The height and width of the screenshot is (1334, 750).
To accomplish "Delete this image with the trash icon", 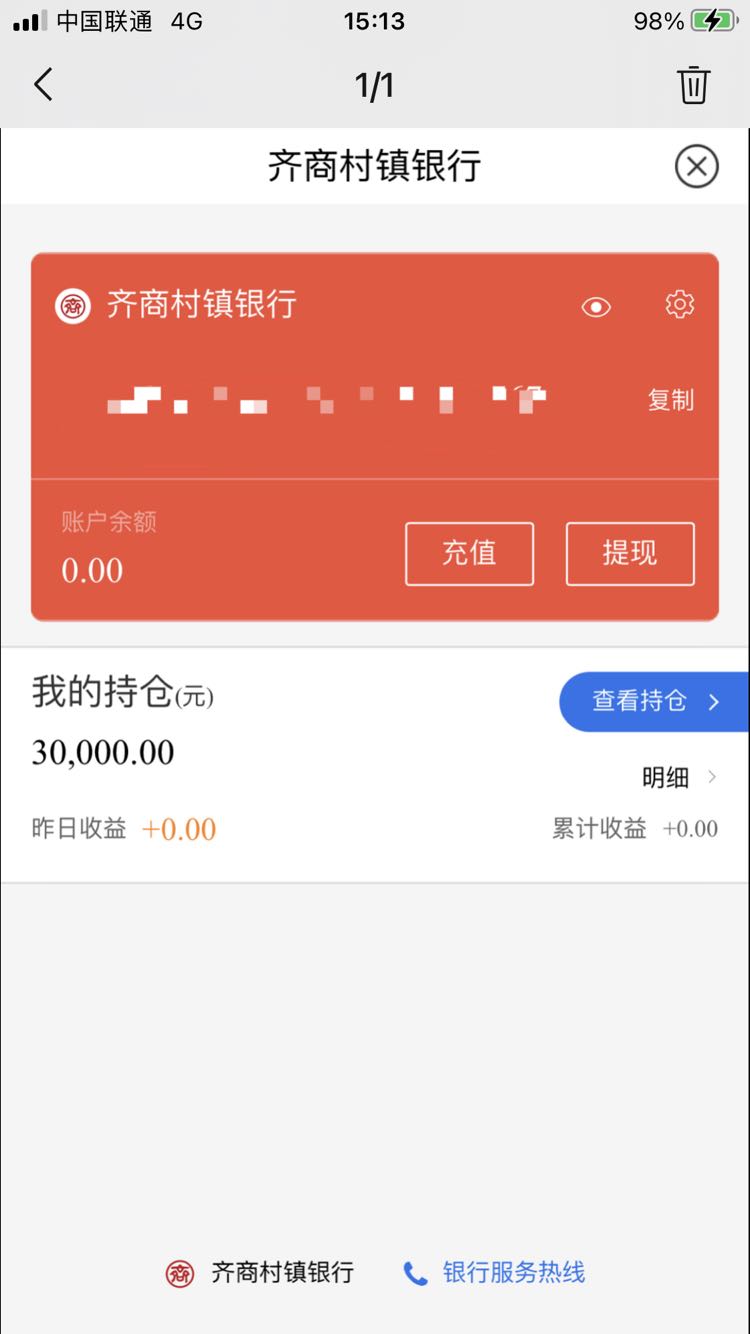I will pos(693,85).
